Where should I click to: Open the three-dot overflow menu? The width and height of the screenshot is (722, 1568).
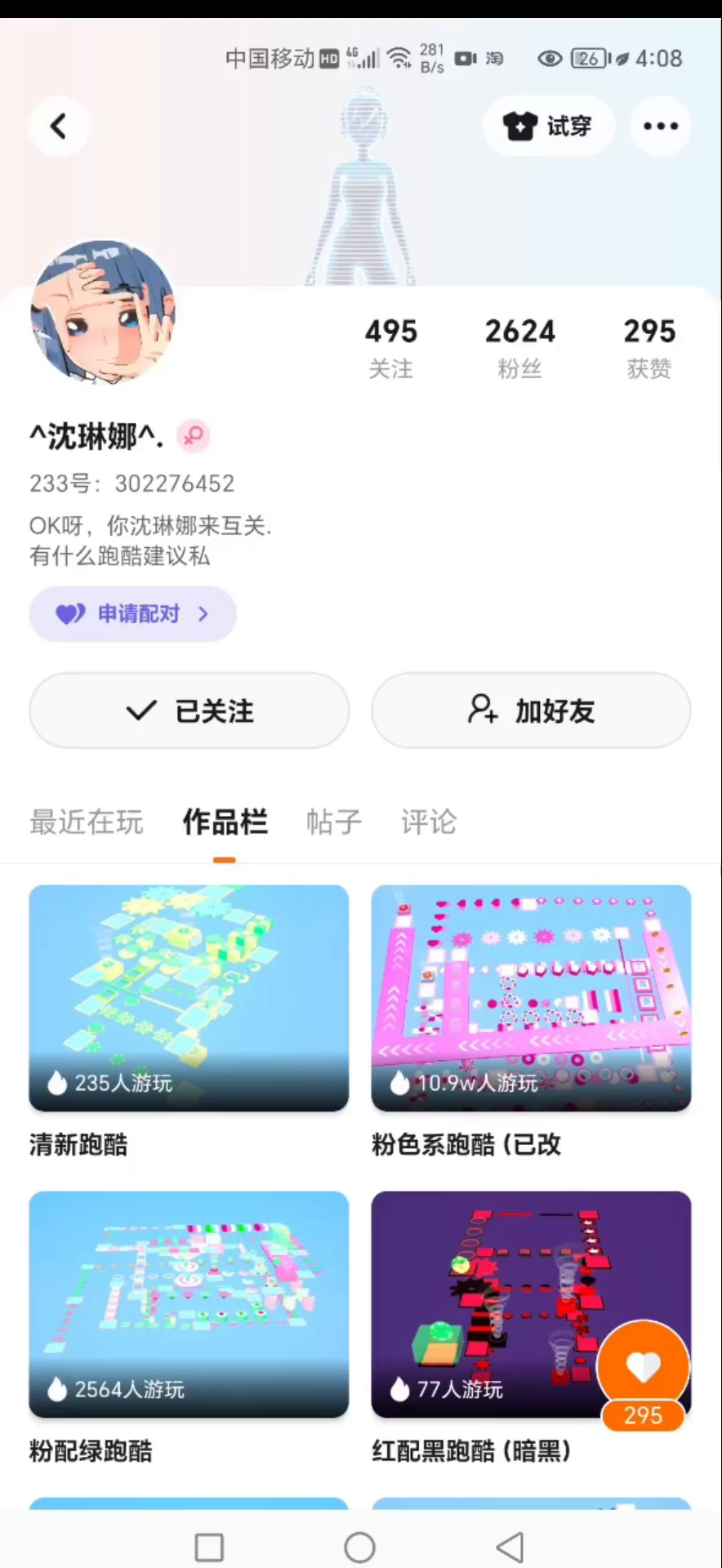coord(661,127)
